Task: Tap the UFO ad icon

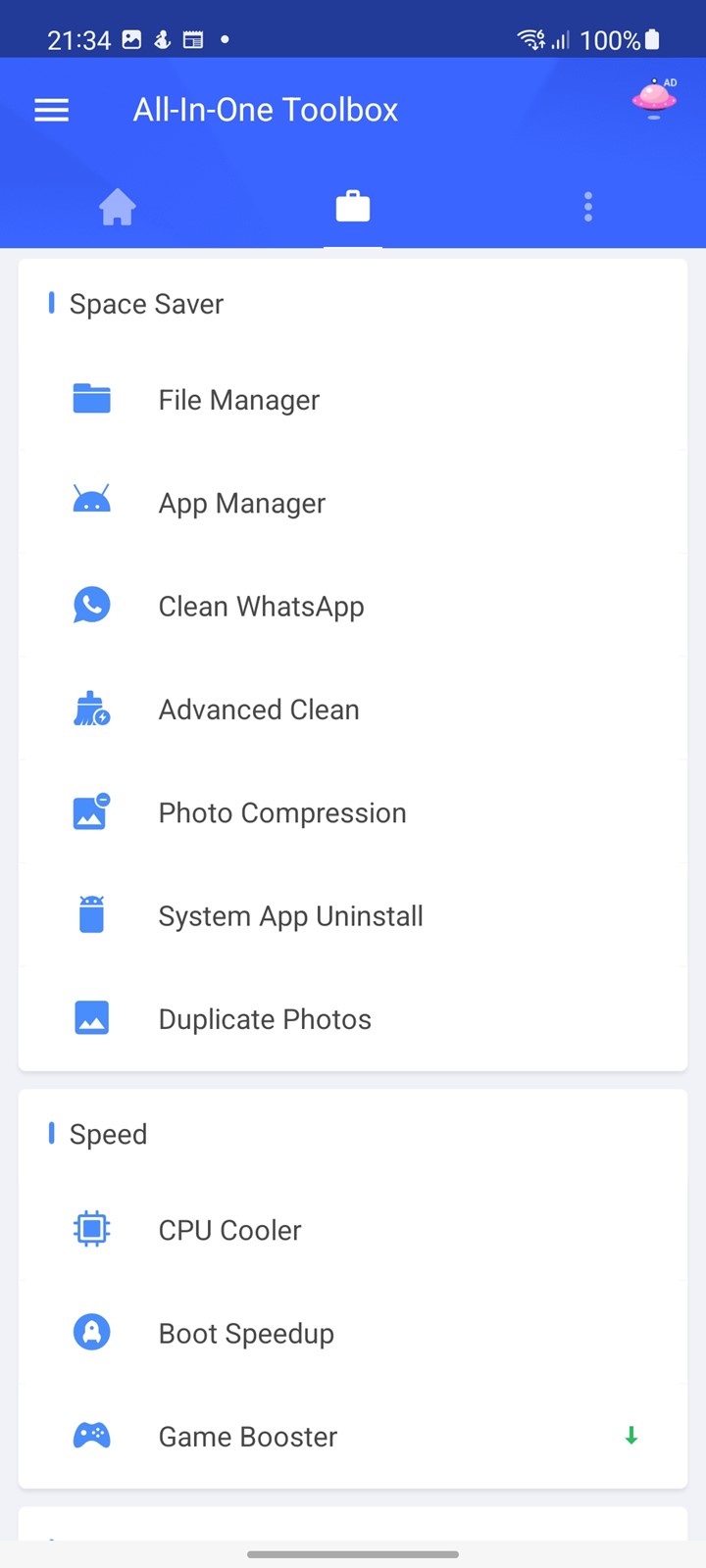Action: point(654,98)
